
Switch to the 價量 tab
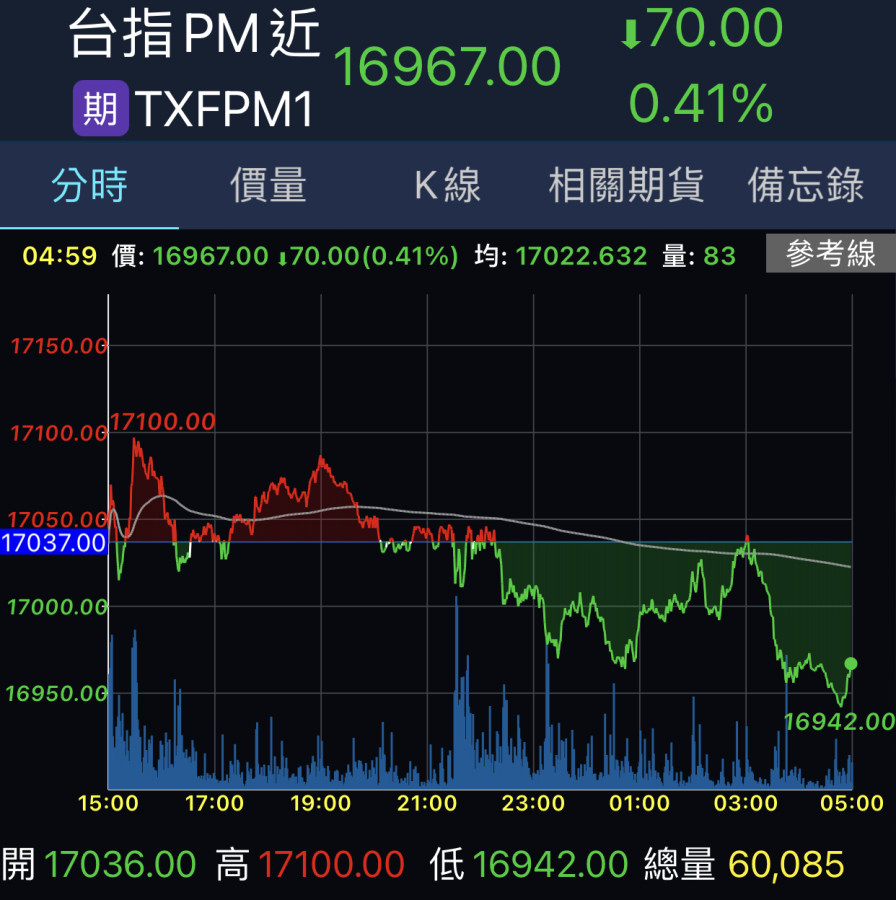point(268,186)
